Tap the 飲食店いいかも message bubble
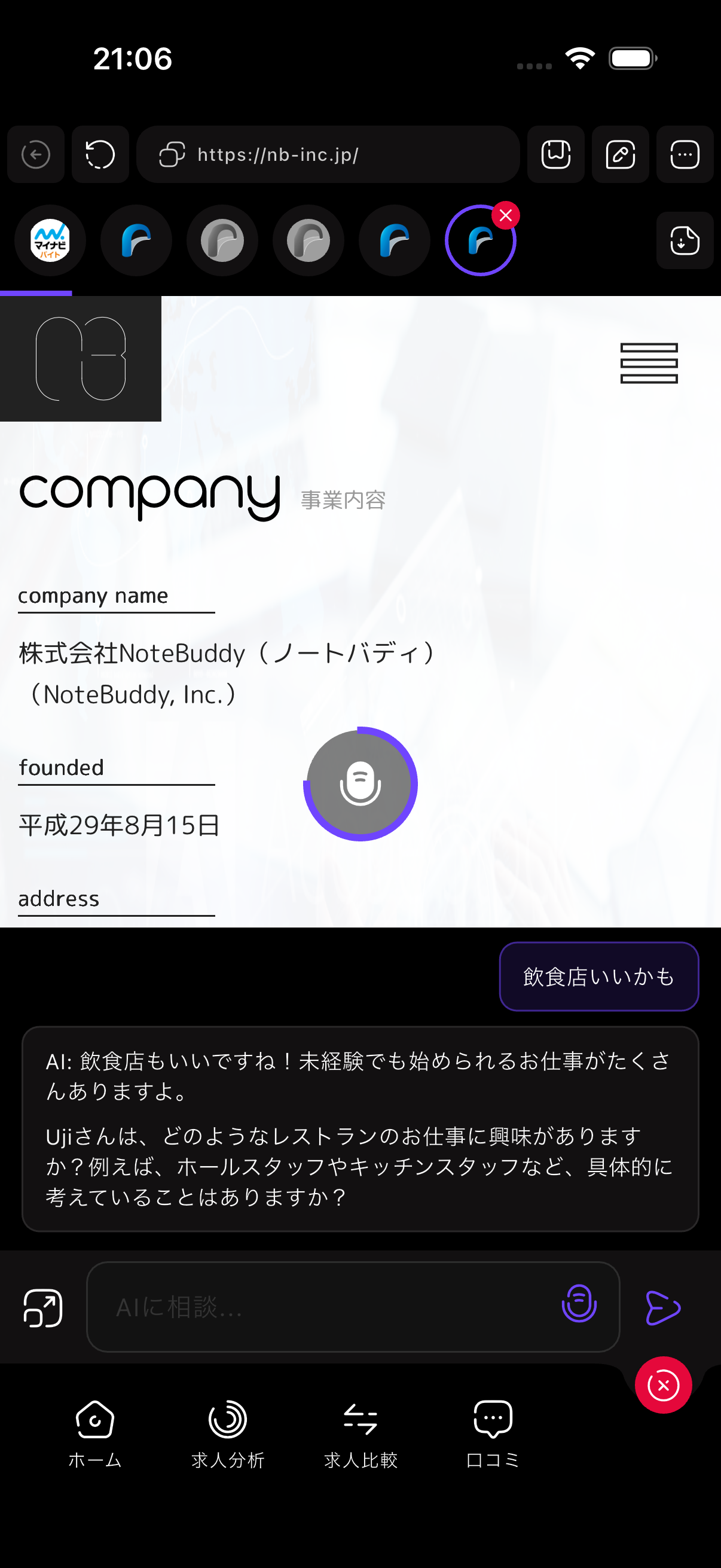 pyautogui.click(x=598, y=976)
